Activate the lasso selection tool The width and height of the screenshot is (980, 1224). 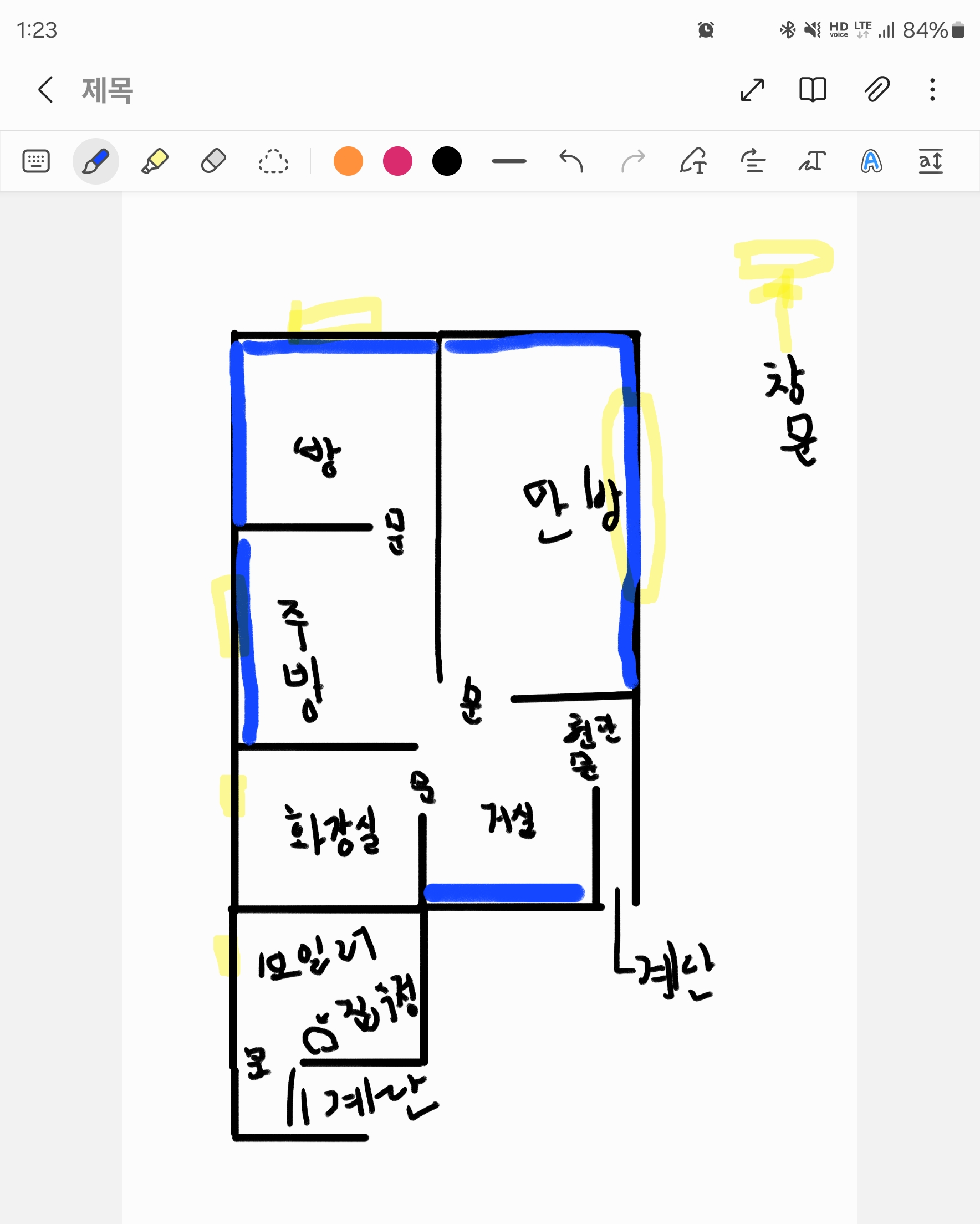tap(273, 161)
